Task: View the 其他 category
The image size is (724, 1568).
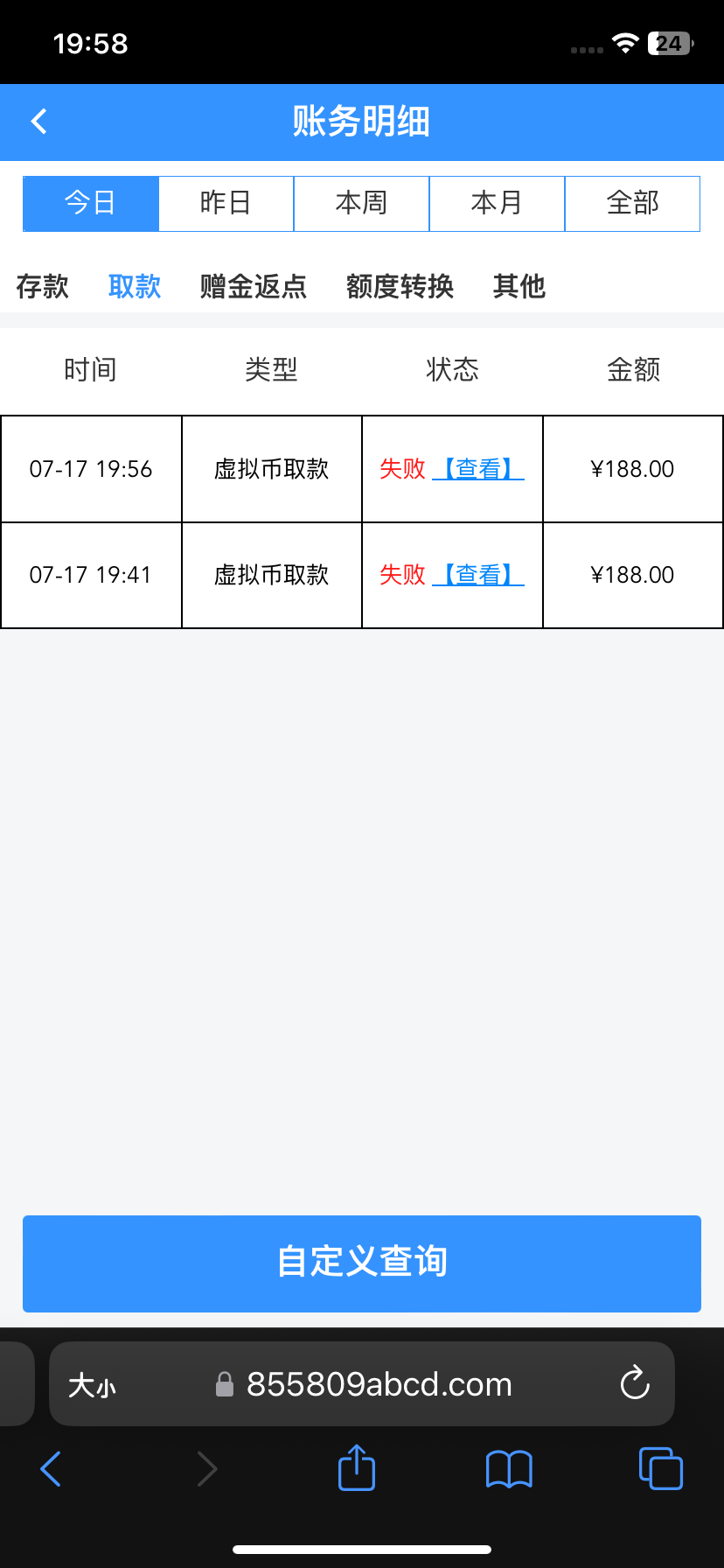Action: pos(519,286)
